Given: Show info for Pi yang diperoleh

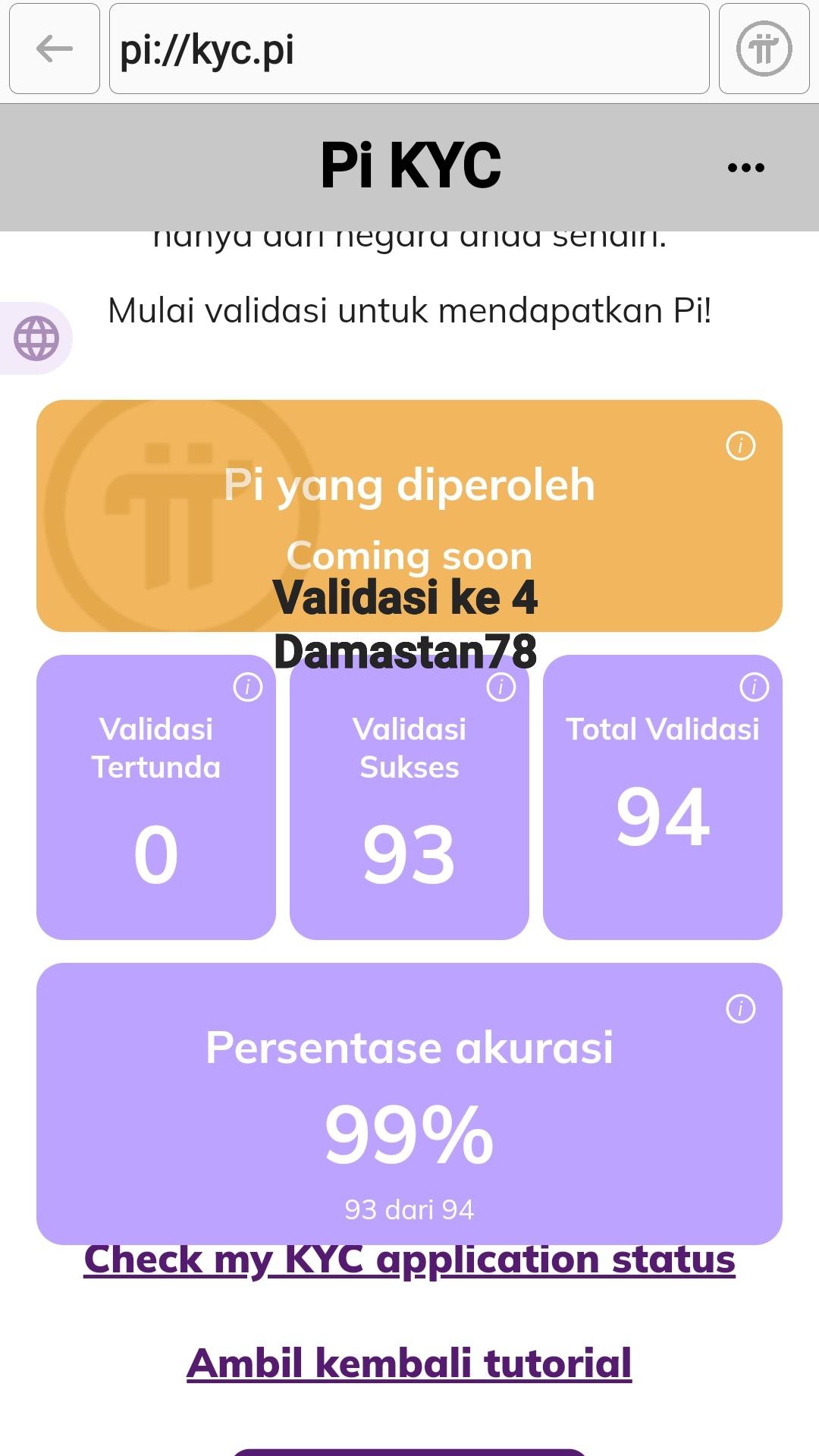Looking at the screenshot, I should click(x=740, y=445).
